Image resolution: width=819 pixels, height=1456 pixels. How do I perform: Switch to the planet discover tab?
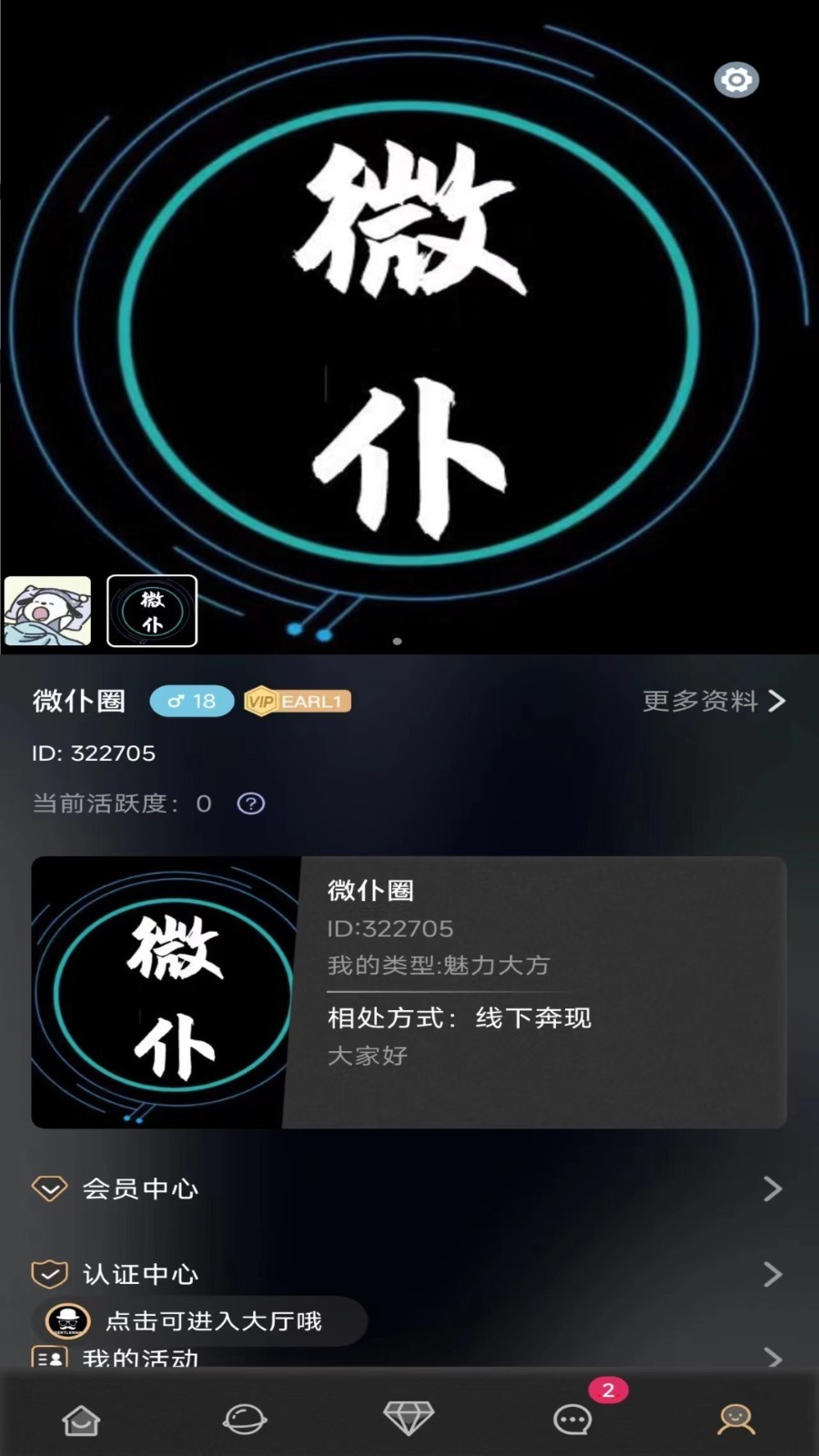pyautogui.click(x=245, y=1419)
